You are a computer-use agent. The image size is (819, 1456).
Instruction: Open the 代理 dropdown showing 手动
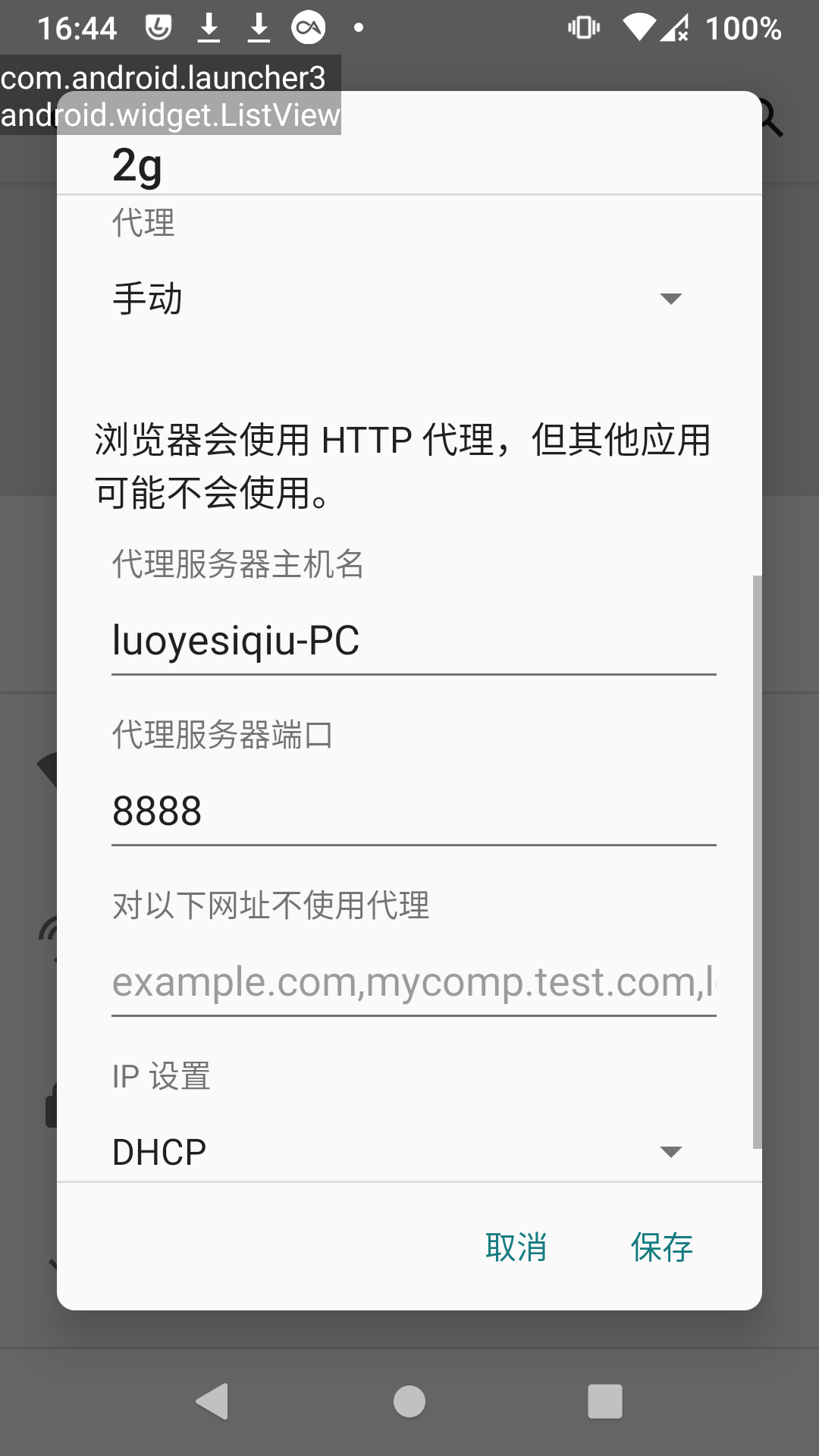[x=397, y=299]
